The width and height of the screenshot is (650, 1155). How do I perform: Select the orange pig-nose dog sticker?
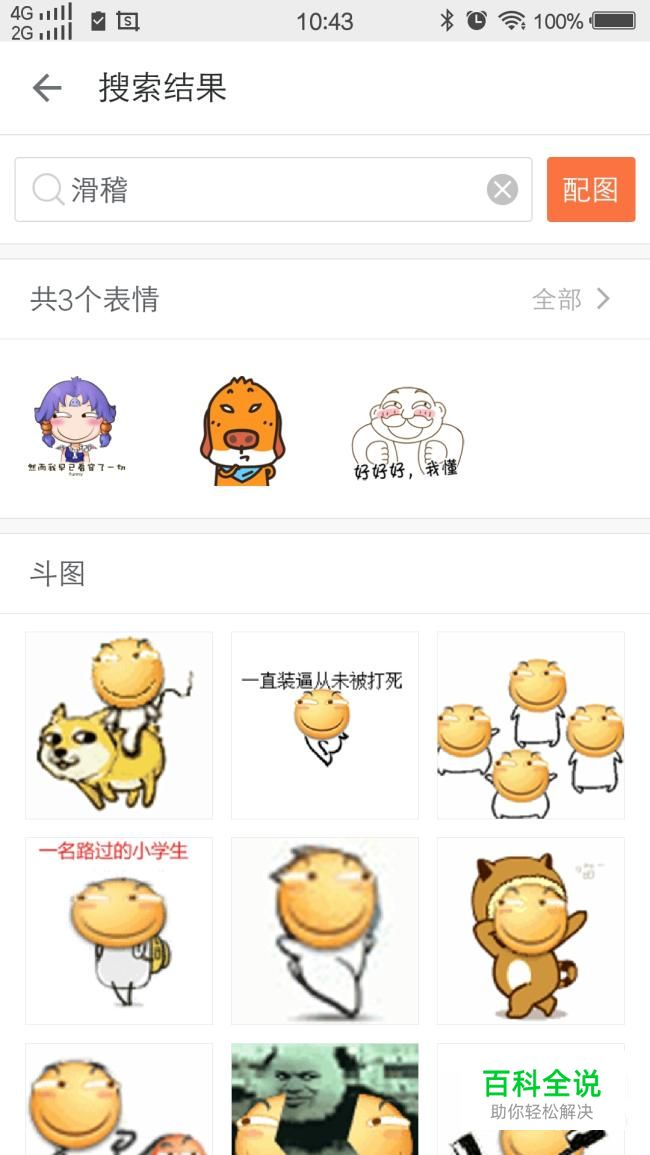(243, 430)
